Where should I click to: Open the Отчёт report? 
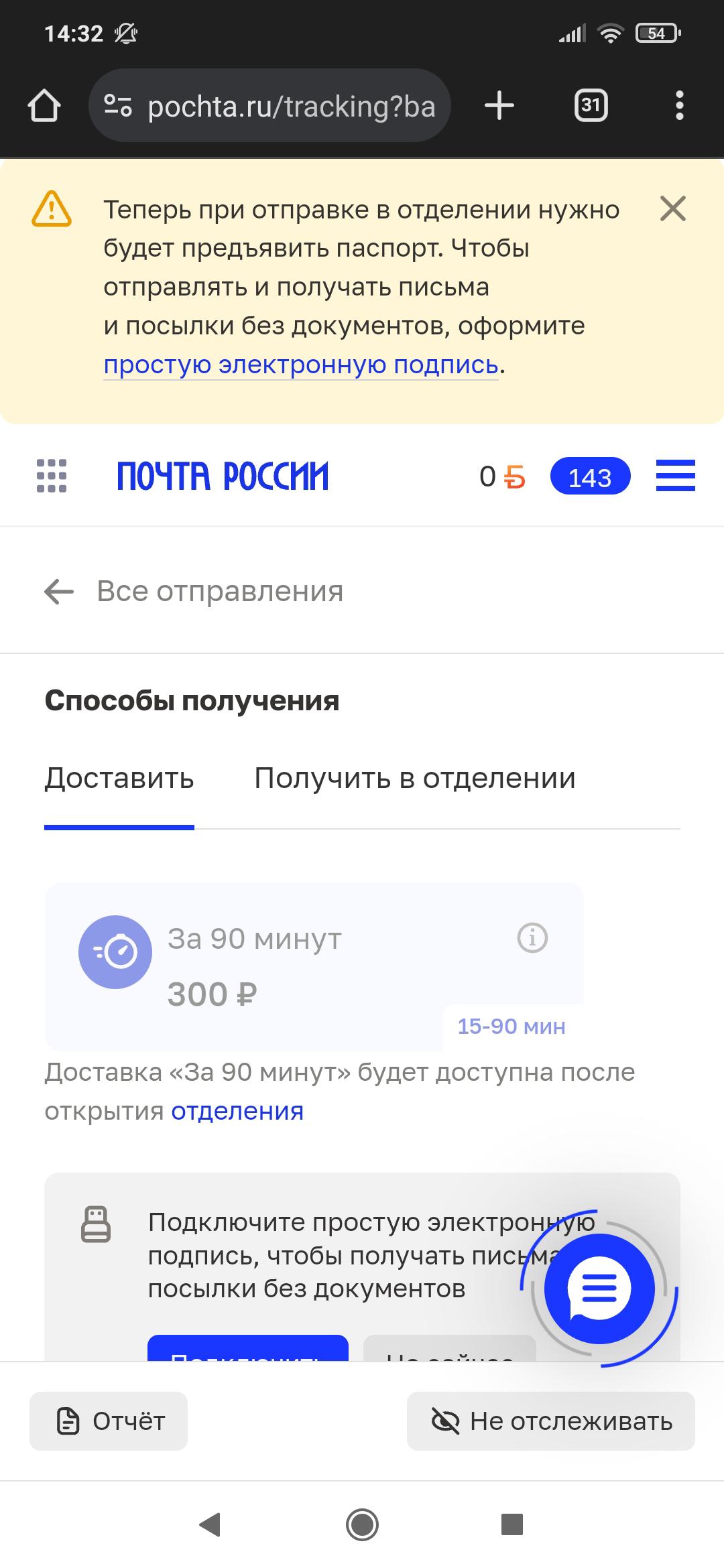click(109, 1421)
